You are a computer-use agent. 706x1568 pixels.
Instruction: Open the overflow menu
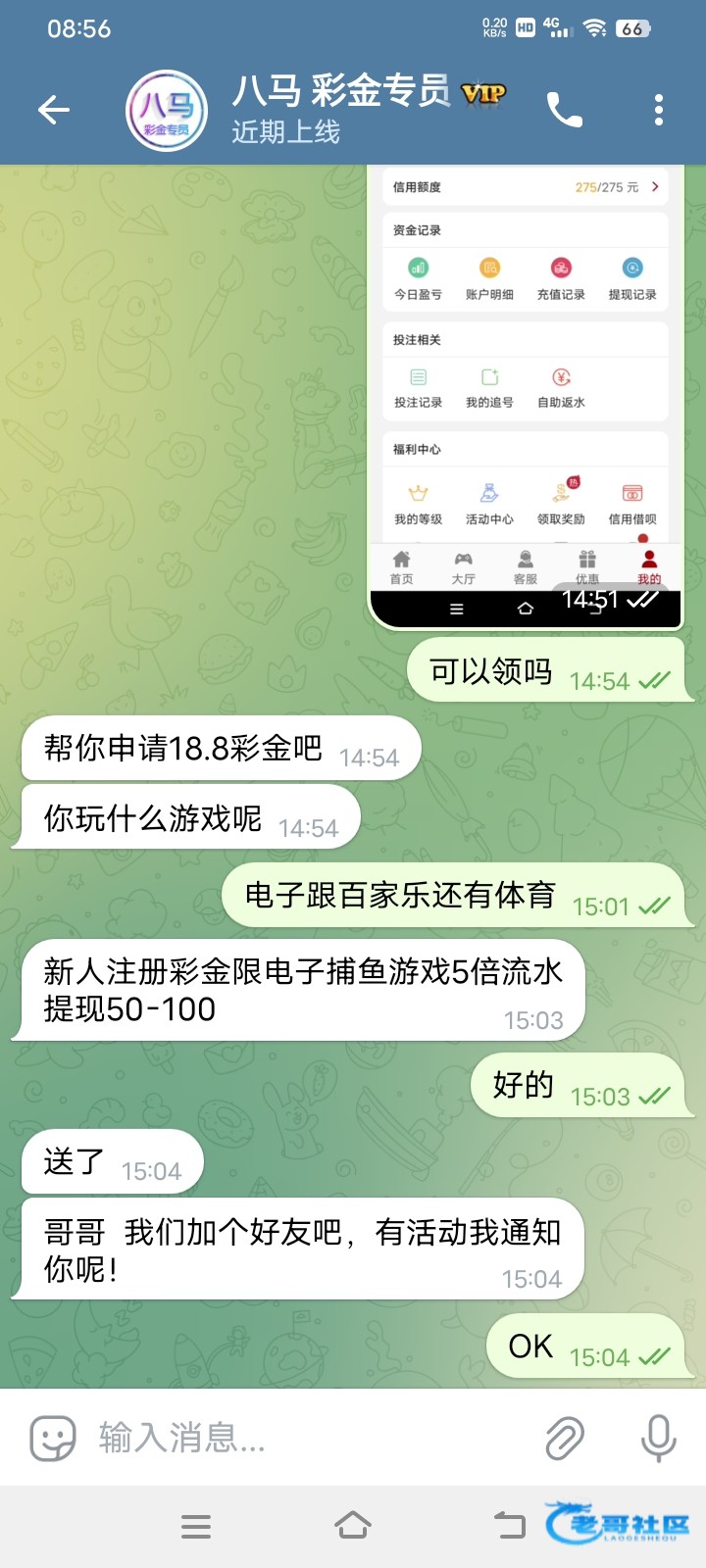[658, 110]
